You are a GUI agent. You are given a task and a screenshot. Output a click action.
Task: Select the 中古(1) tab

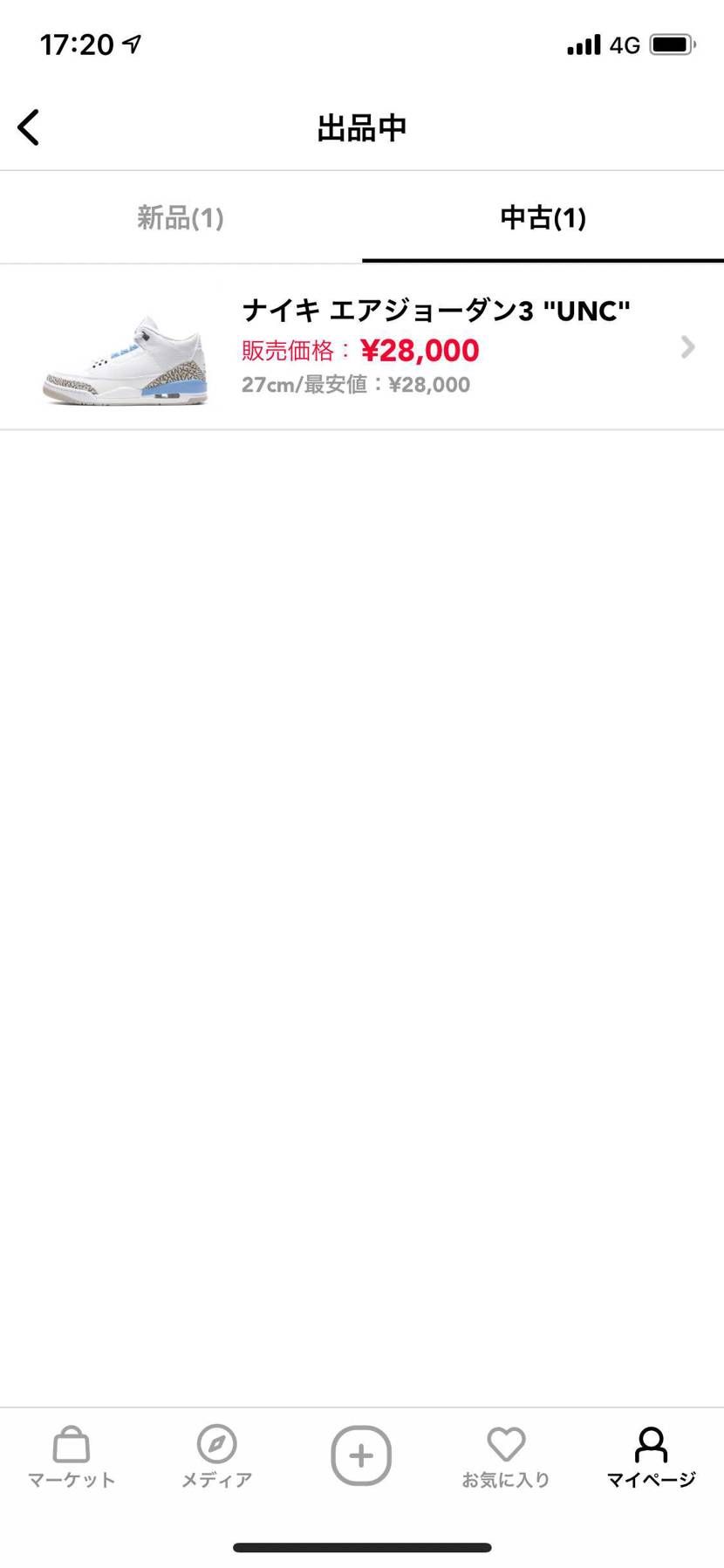point(543,217)
